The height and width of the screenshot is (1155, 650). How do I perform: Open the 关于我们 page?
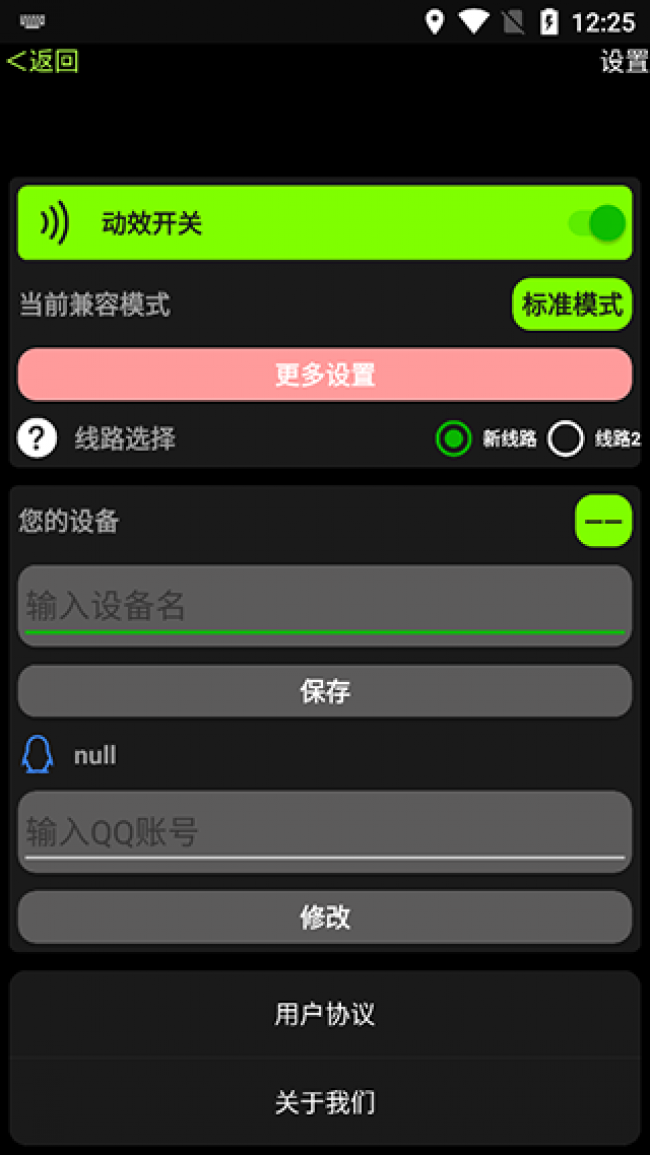325,1102
